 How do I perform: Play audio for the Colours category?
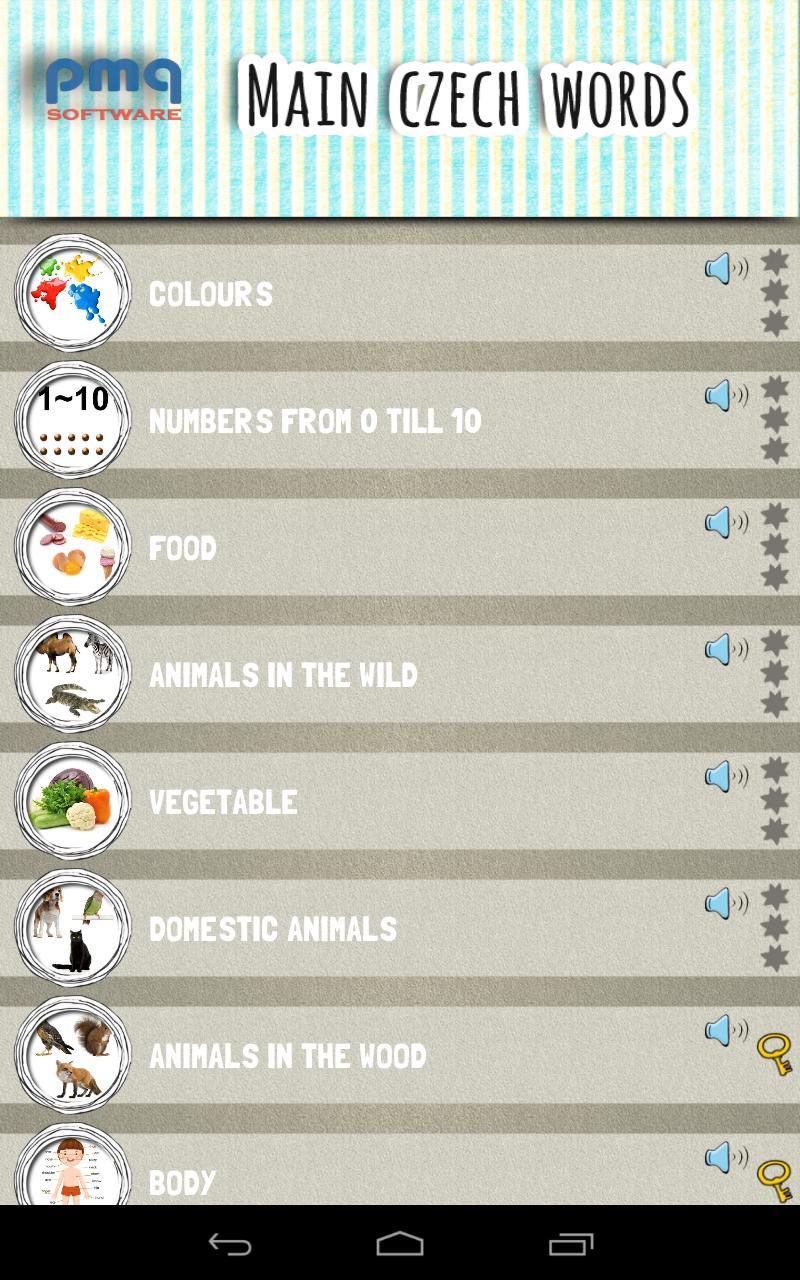coord(727,266)
